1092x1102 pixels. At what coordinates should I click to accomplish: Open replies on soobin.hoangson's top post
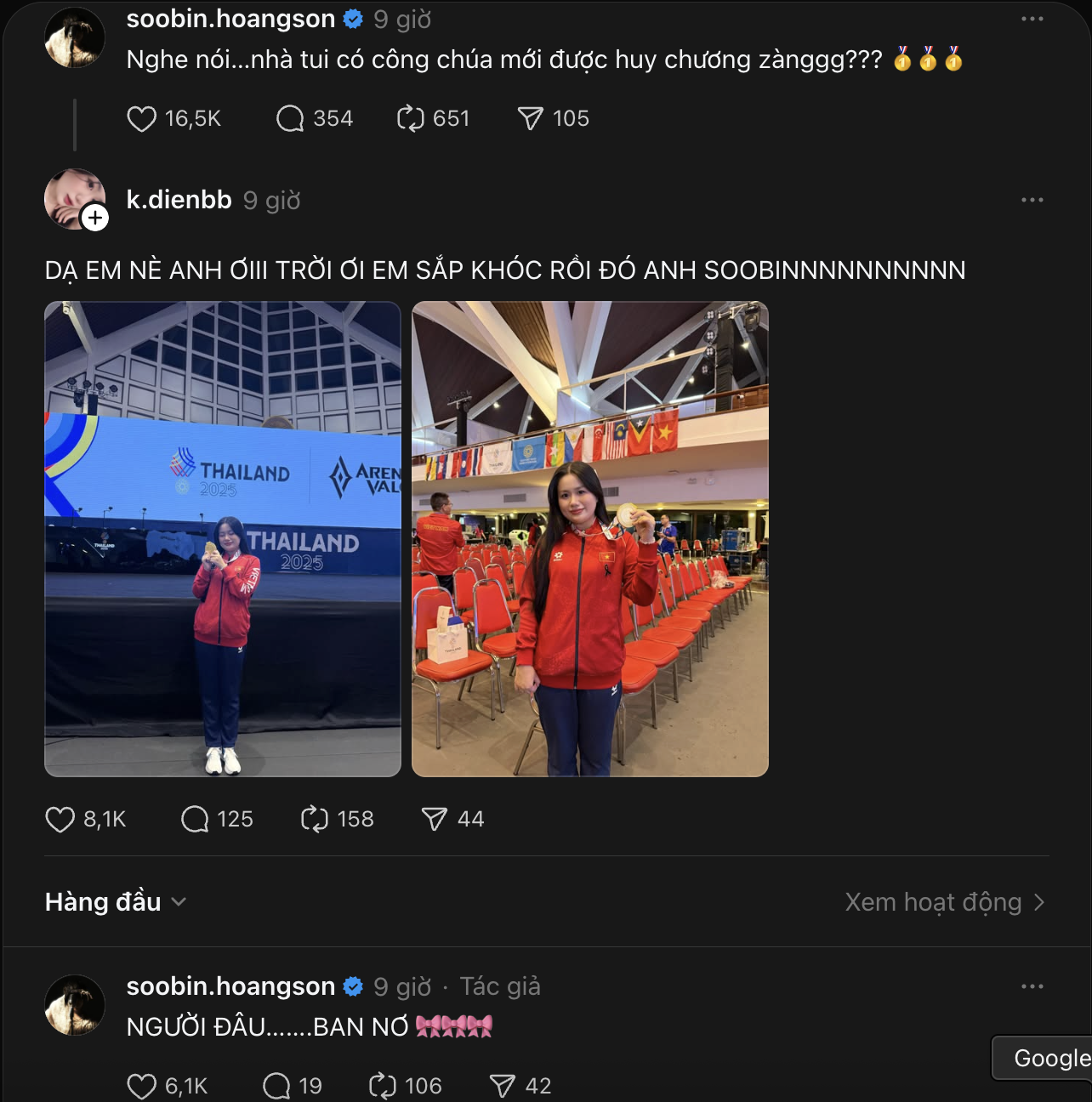click(290, 119)
